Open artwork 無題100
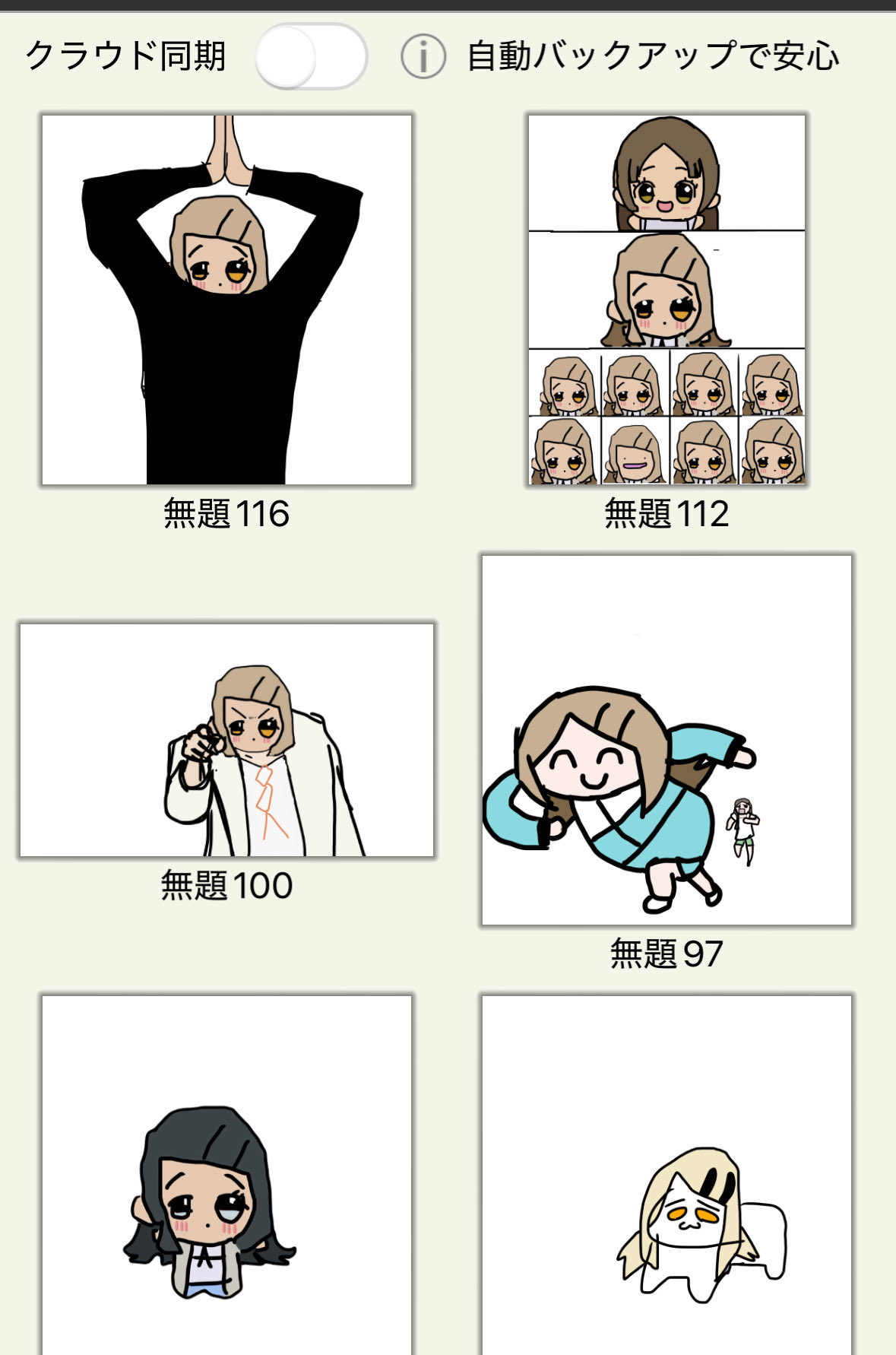Viewport: 896px width, 1355px height. click(226, 740)
